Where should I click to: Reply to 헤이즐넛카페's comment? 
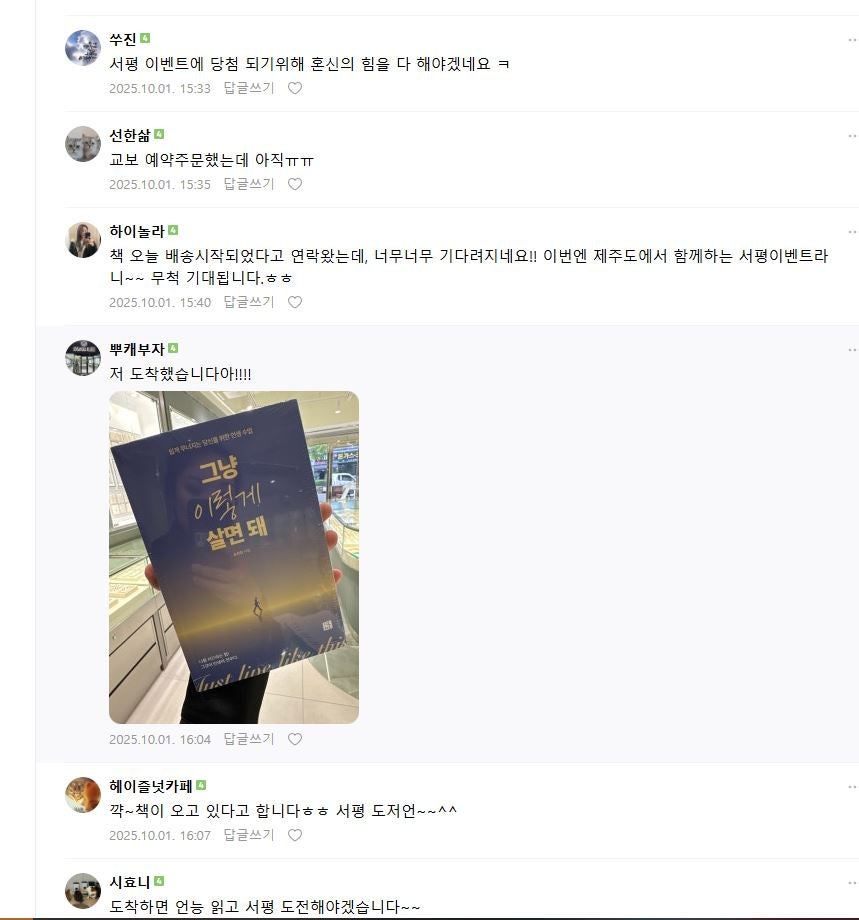(248, 835)
